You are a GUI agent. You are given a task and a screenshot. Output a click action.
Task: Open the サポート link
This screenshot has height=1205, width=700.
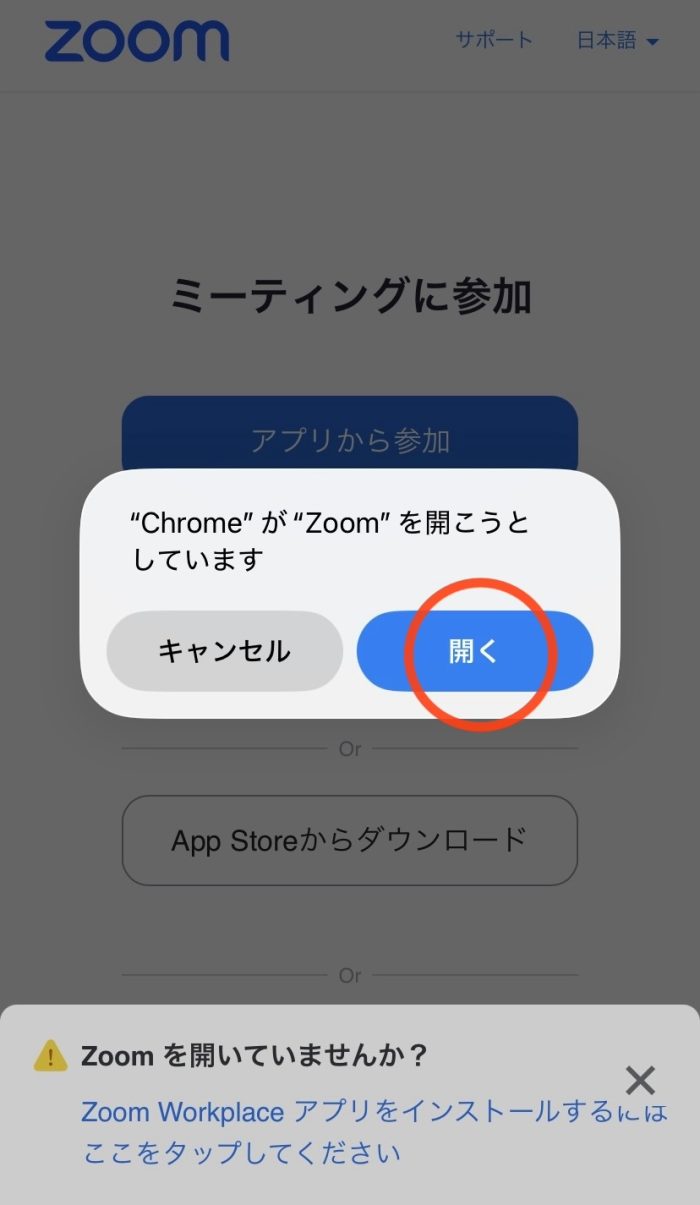494,40
